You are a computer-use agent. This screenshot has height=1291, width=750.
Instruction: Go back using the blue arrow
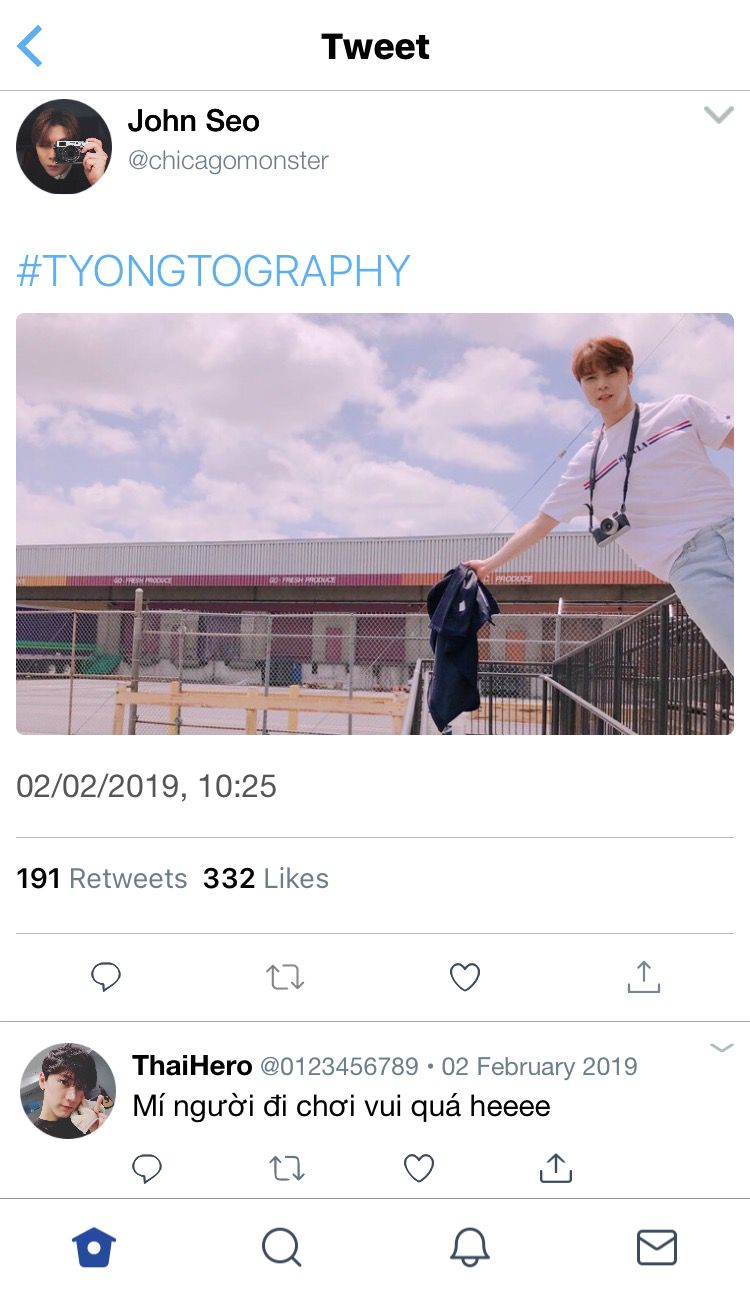click(x=30, y=46)
